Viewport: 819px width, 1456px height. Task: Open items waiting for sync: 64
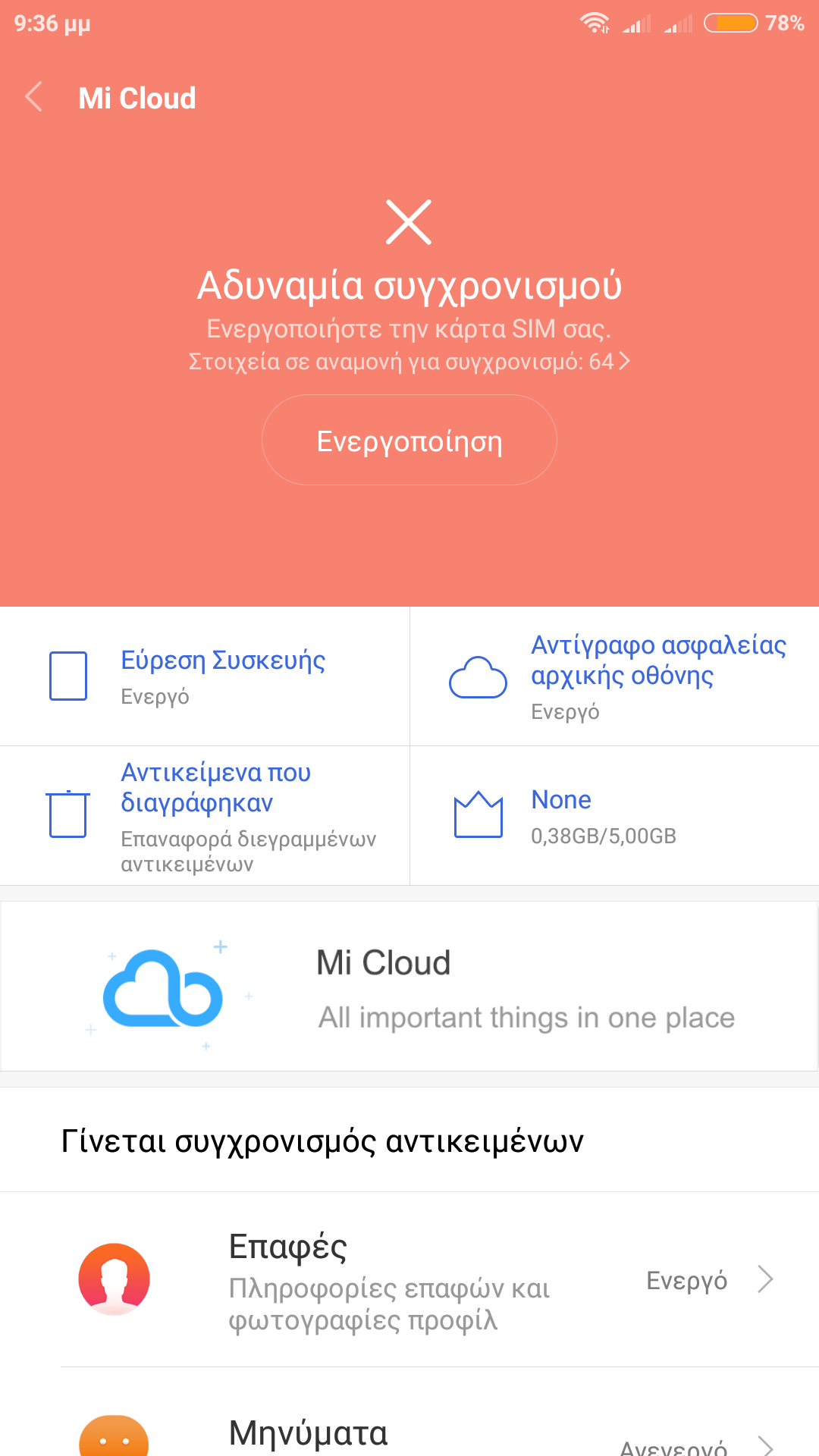click(409, 362)
